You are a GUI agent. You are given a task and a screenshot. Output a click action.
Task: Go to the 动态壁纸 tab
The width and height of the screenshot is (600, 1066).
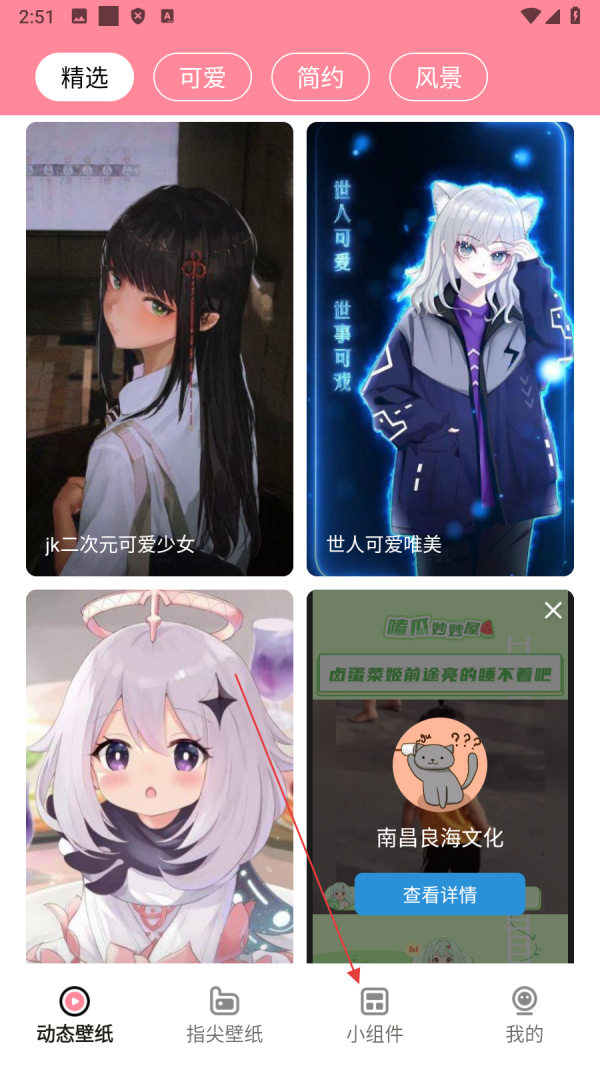pos(75,1014)
